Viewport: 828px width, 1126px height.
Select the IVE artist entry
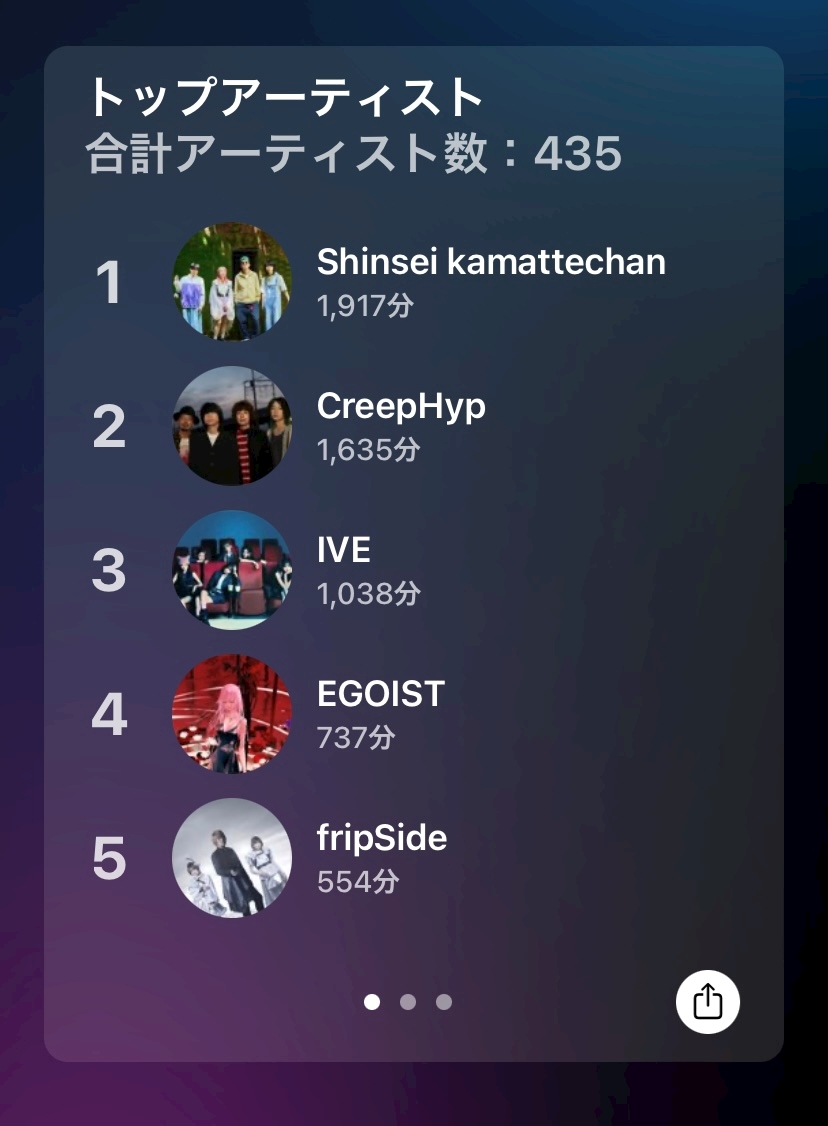414,570
